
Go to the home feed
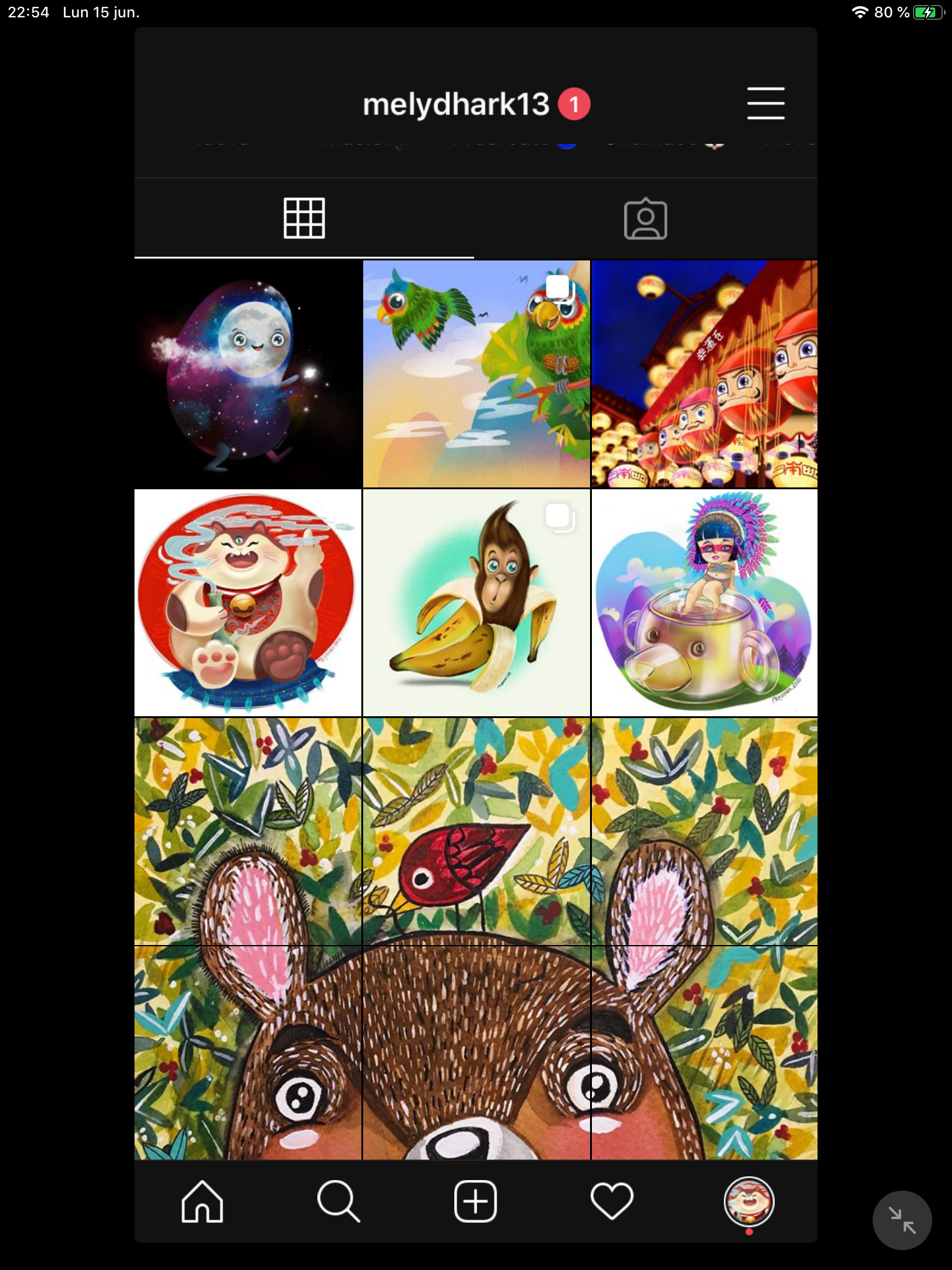[202, 1201]
